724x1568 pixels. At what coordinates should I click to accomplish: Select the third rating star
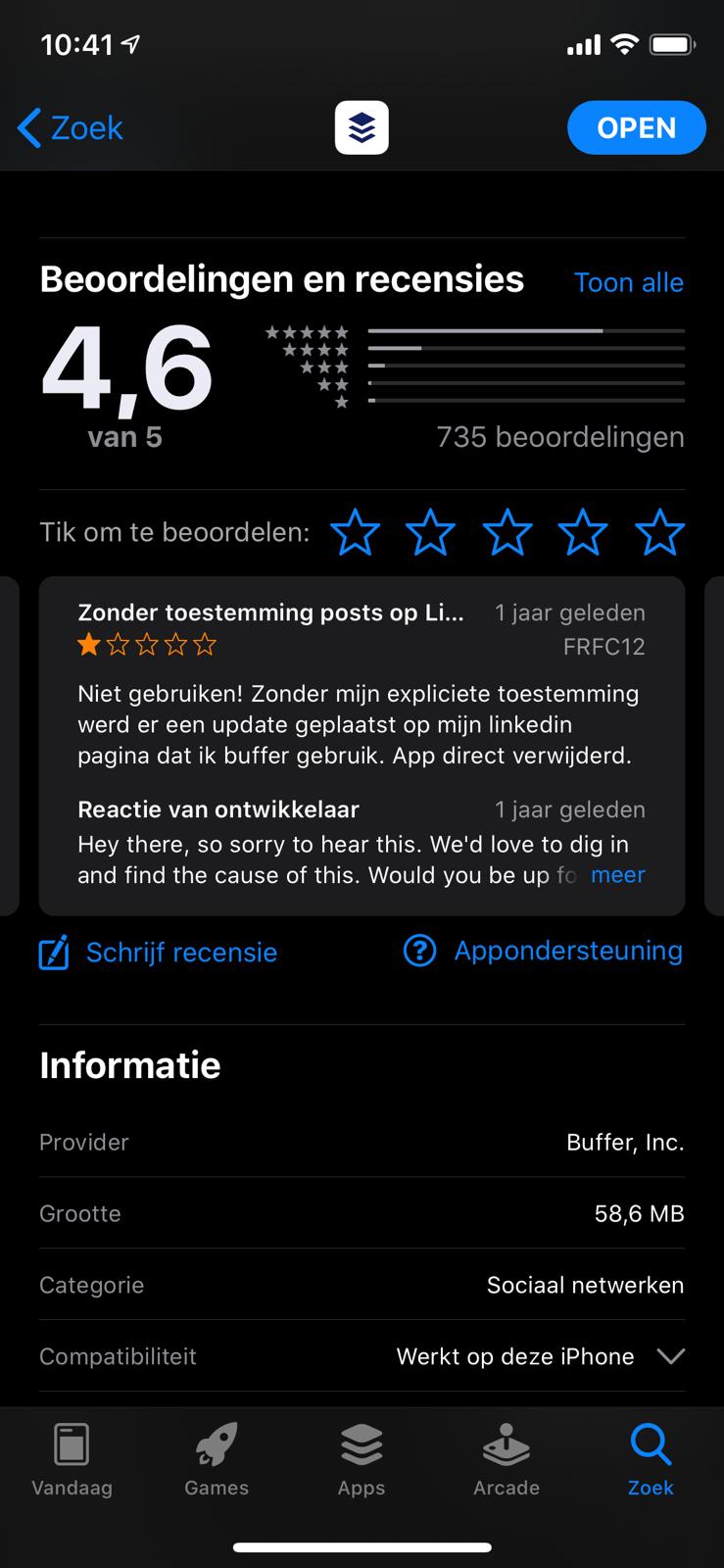tap(507, 533)
